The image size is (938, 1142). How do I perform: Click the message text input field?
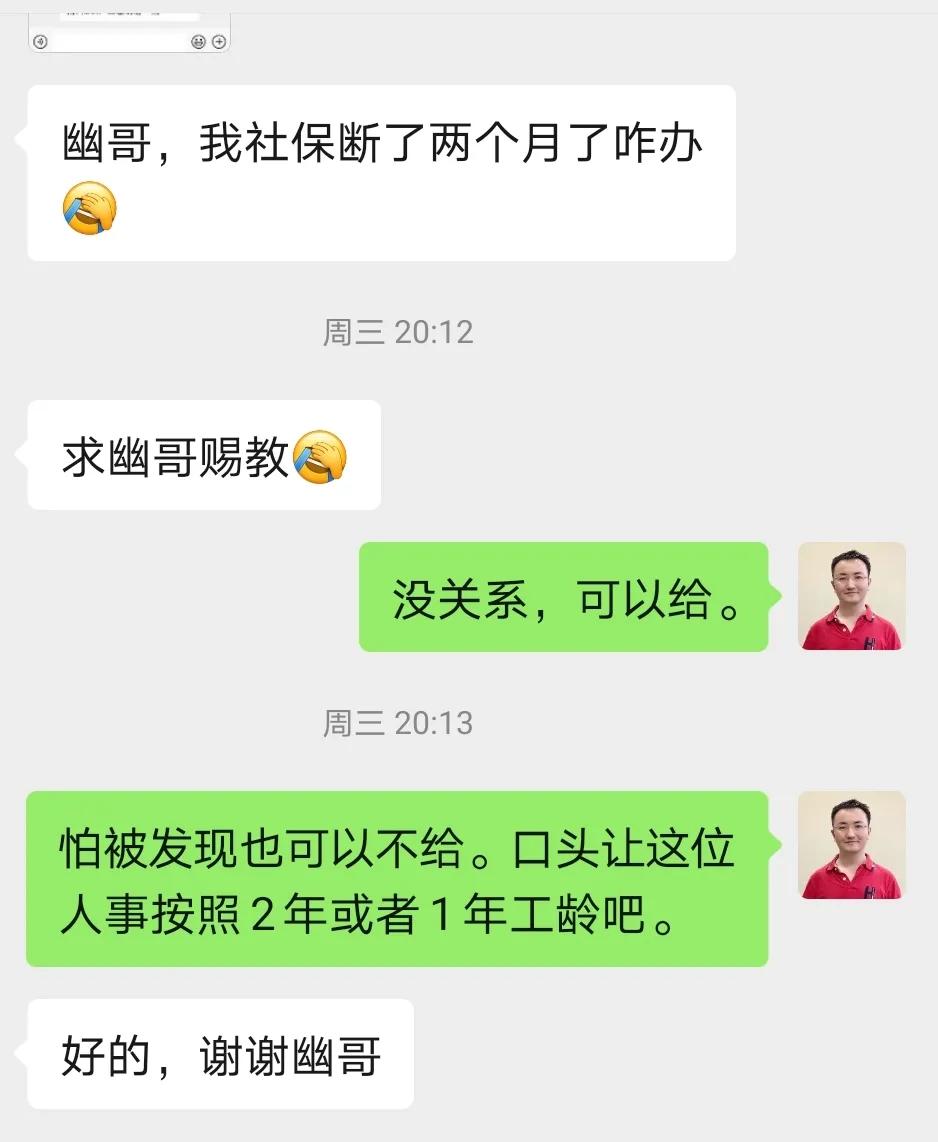click(x=120, y=41)
